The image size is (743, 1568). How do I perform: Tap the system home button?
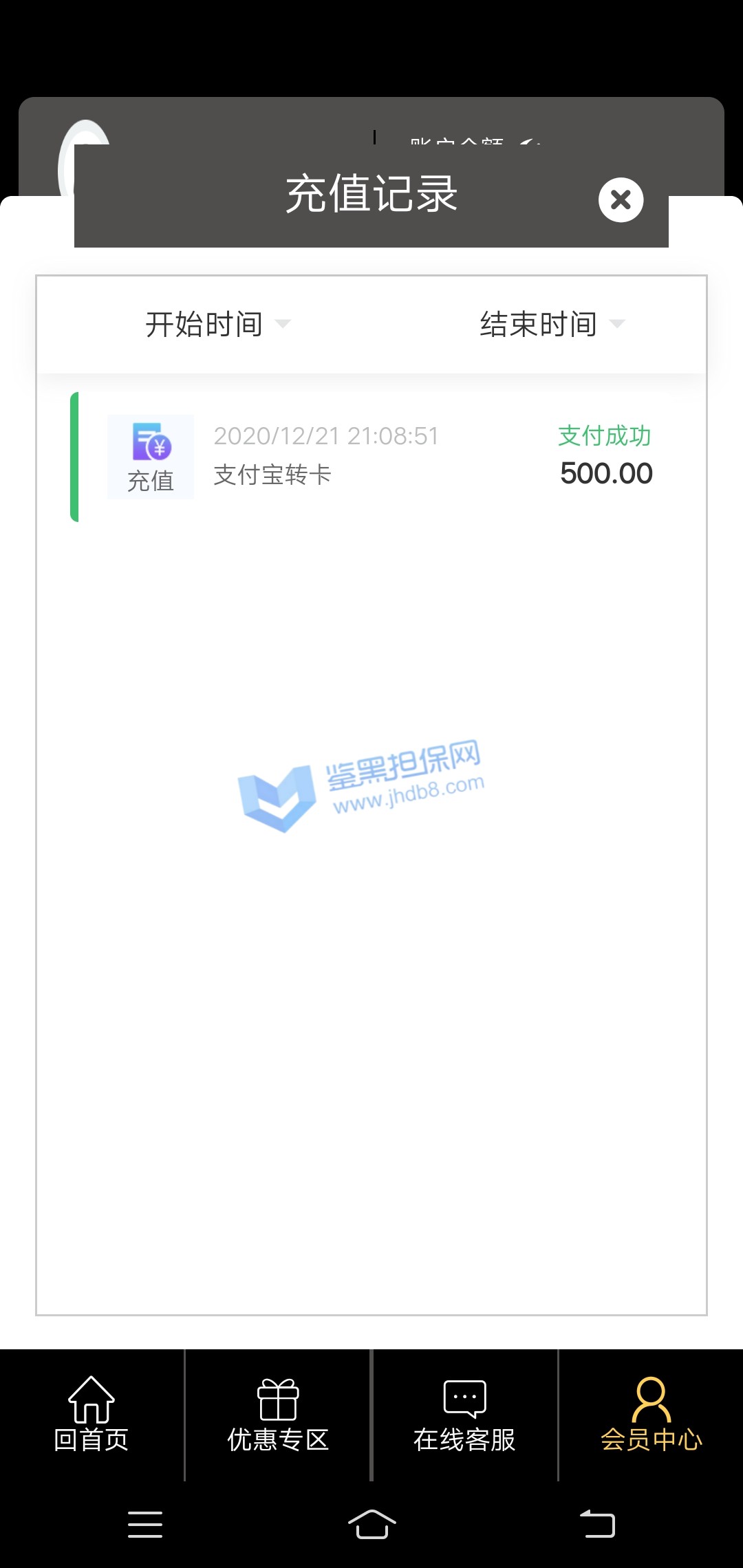pos(371,1524)
